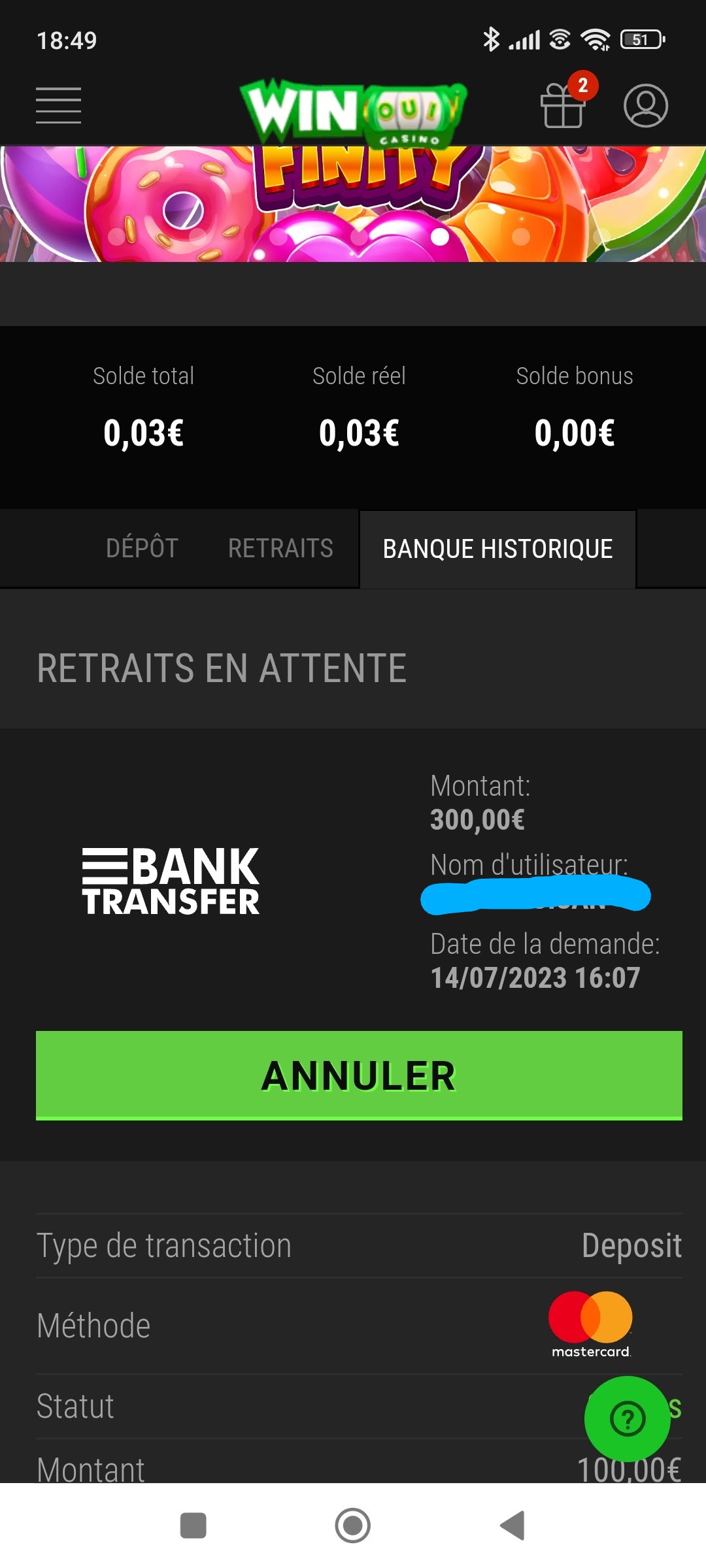Go back using the system back button
The width and height of the screenshot is (706, 1568).
513,1526
